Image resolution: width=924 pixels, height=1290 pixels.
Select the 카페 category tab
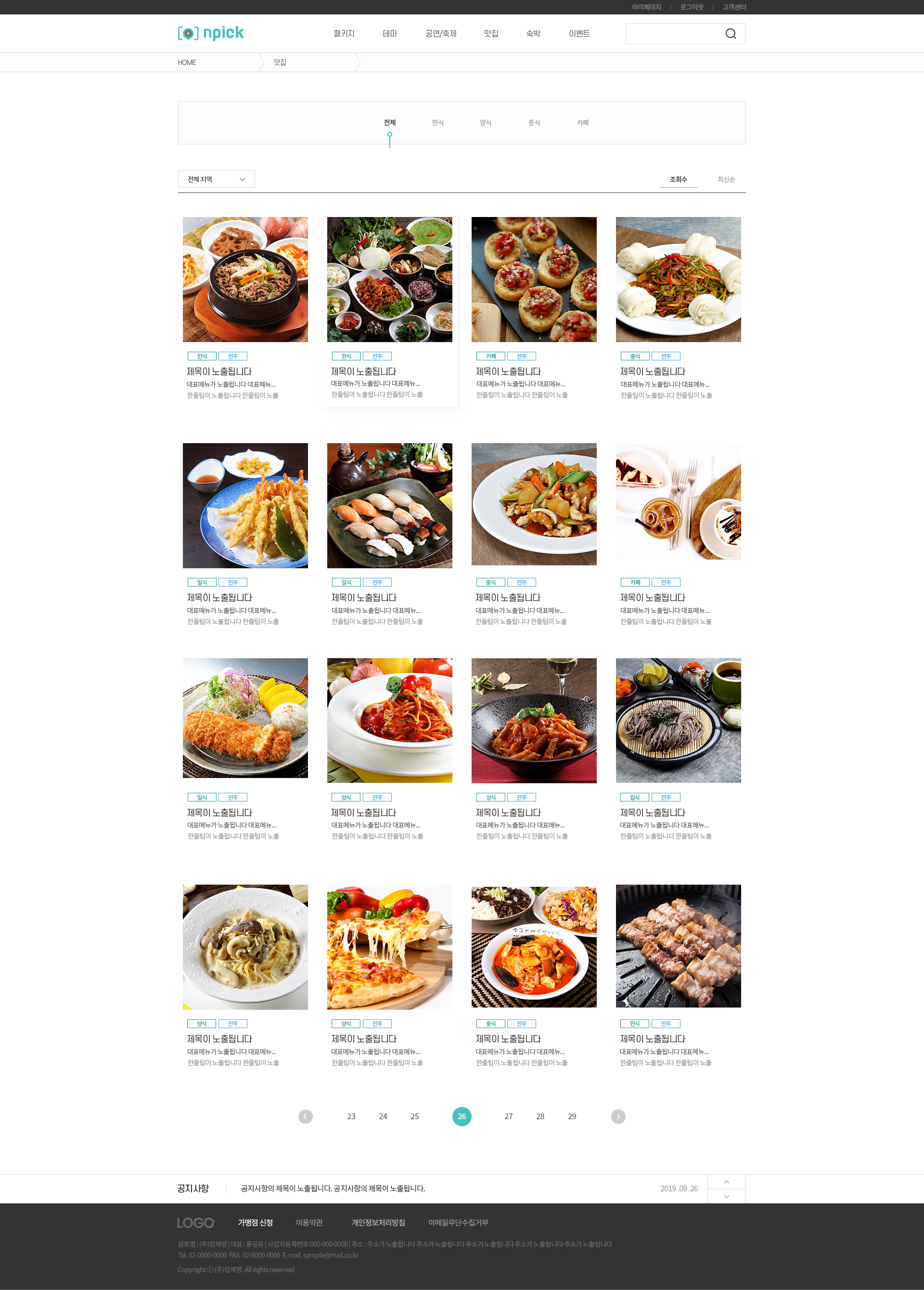583,122
